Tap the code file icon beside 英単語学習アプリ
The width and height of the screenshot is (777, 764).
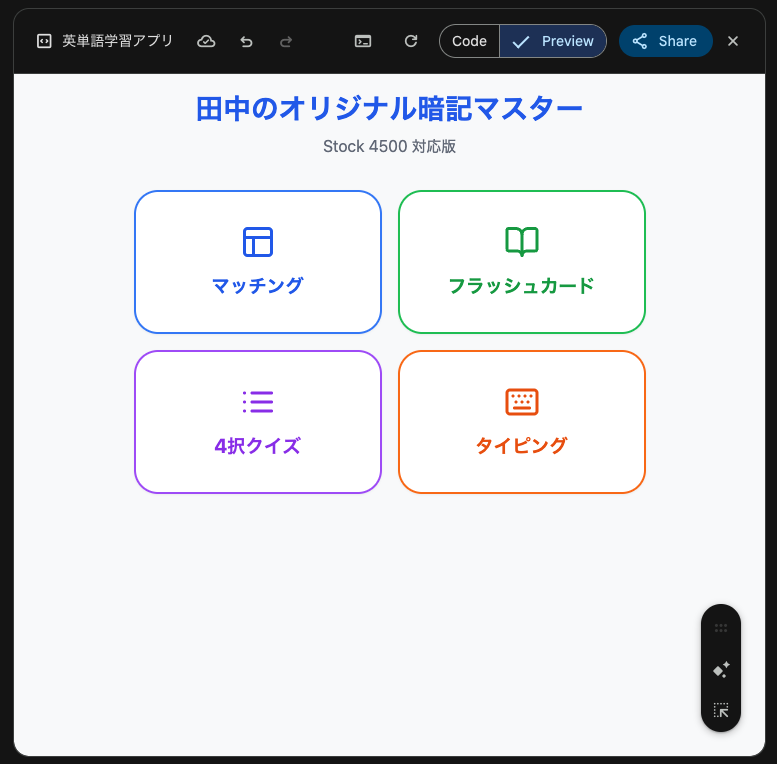[x=44, y=41]
